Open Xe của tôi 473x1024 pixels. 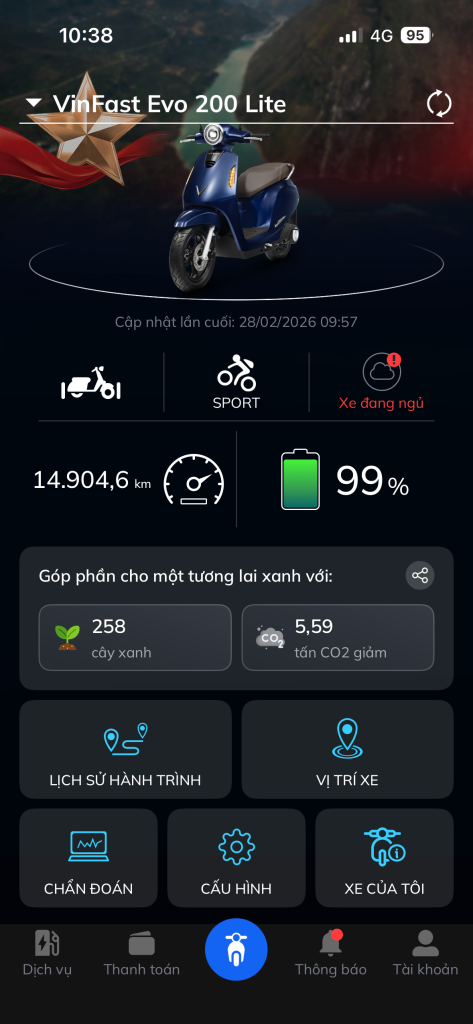pyautogui.click(x=384, y=858)
